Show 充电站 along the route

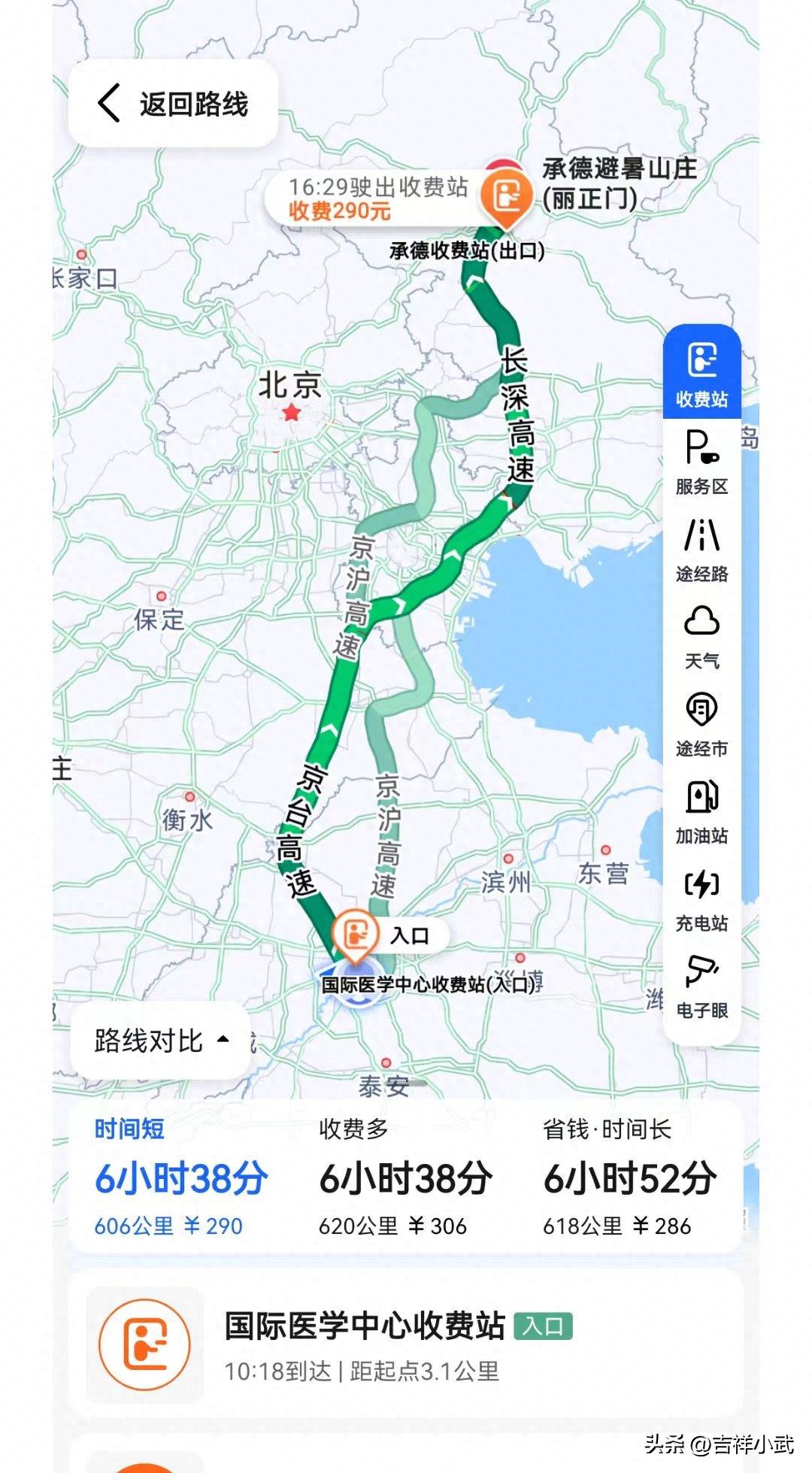(701, 898)
